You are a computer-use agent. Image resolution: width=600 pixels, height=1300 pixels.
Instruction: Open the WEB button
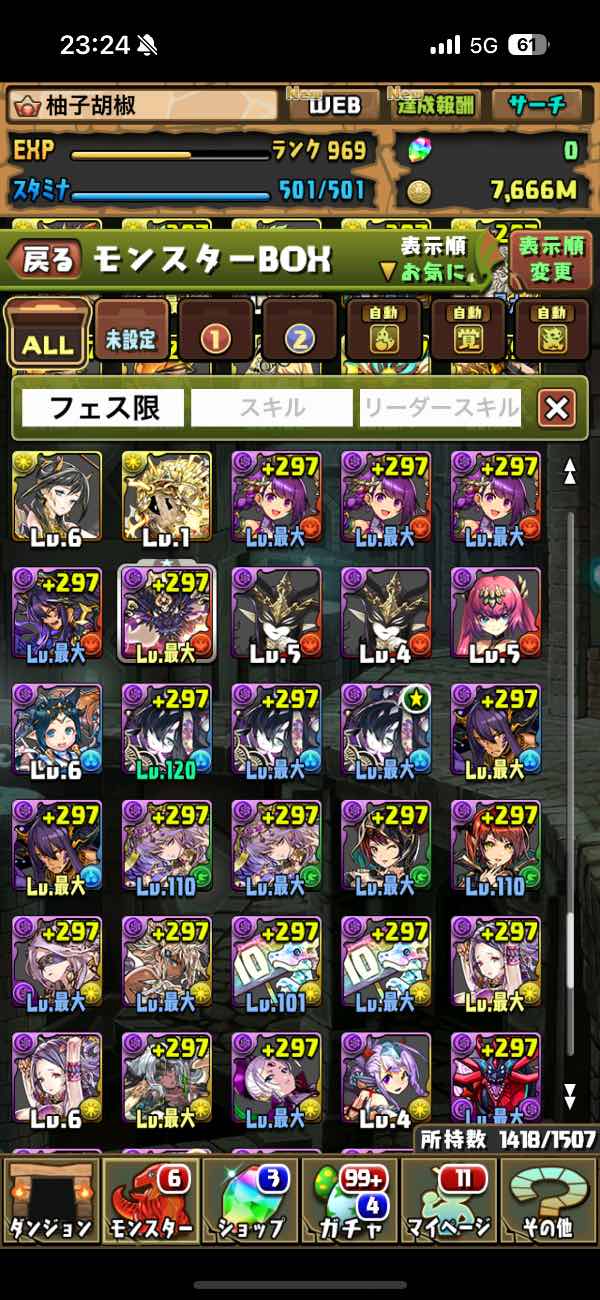334,104
